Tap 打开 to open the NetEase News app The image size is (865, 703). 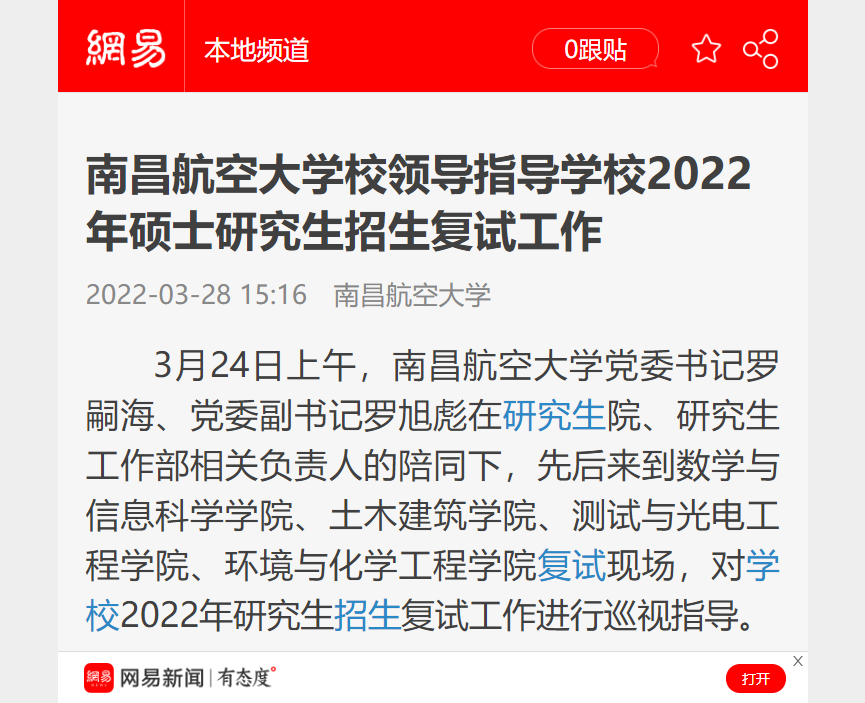point(755,679)
